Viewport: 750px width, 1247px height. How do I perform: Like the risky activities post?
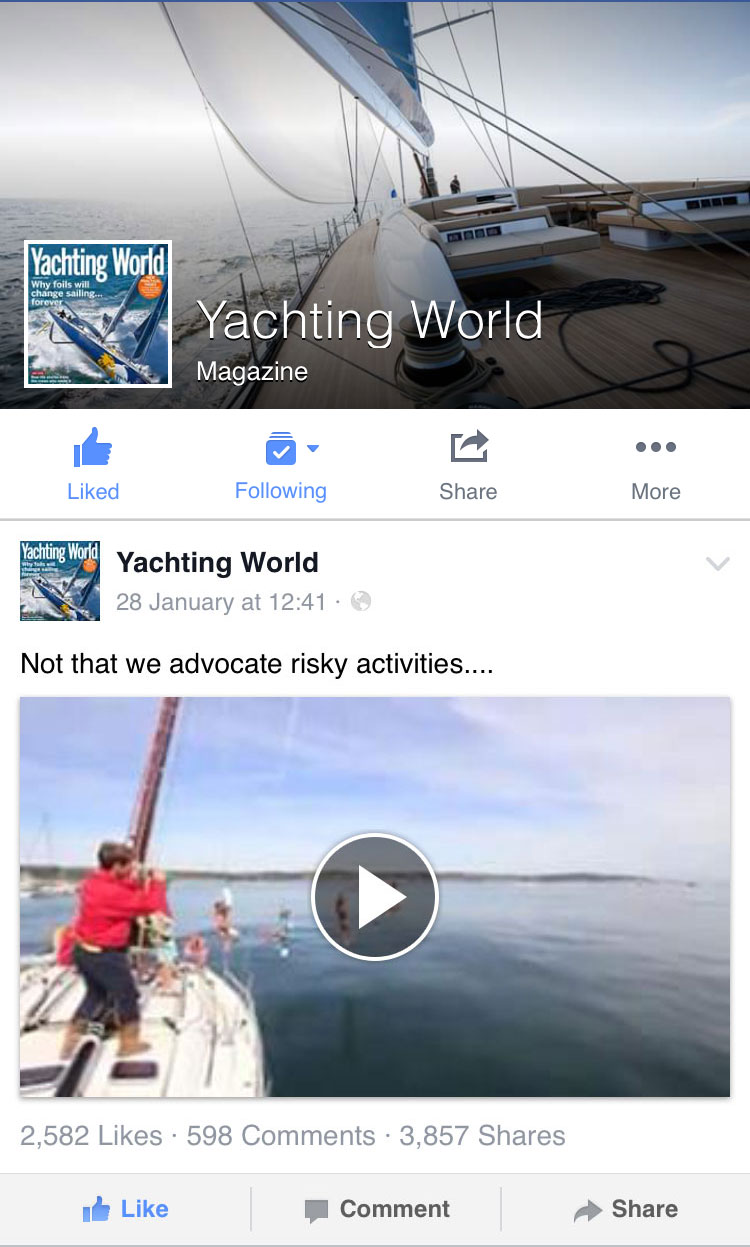[x=126, y=1209]
